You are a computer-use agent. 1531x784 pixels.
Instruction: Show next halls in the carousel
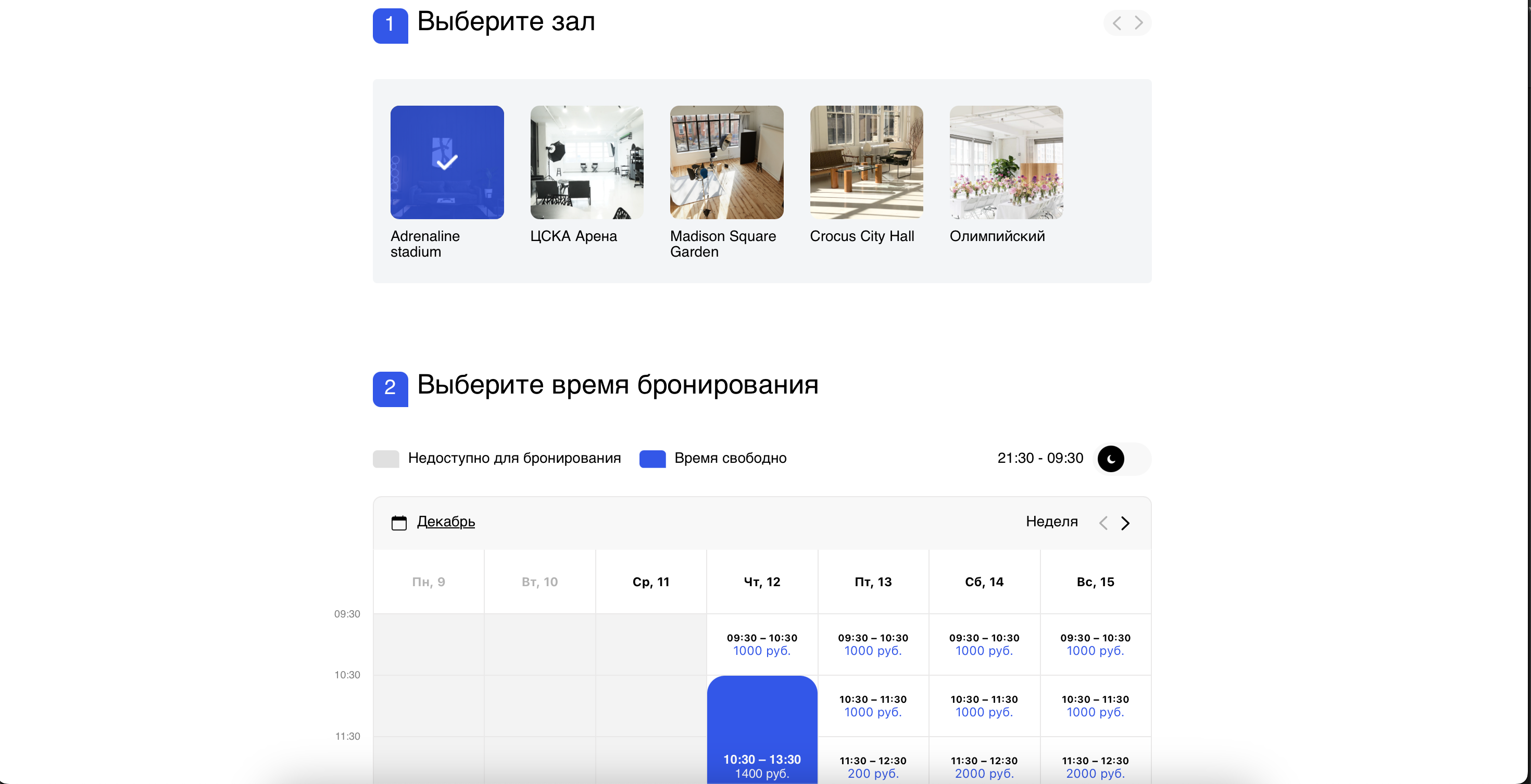(x=1138, y=23)
